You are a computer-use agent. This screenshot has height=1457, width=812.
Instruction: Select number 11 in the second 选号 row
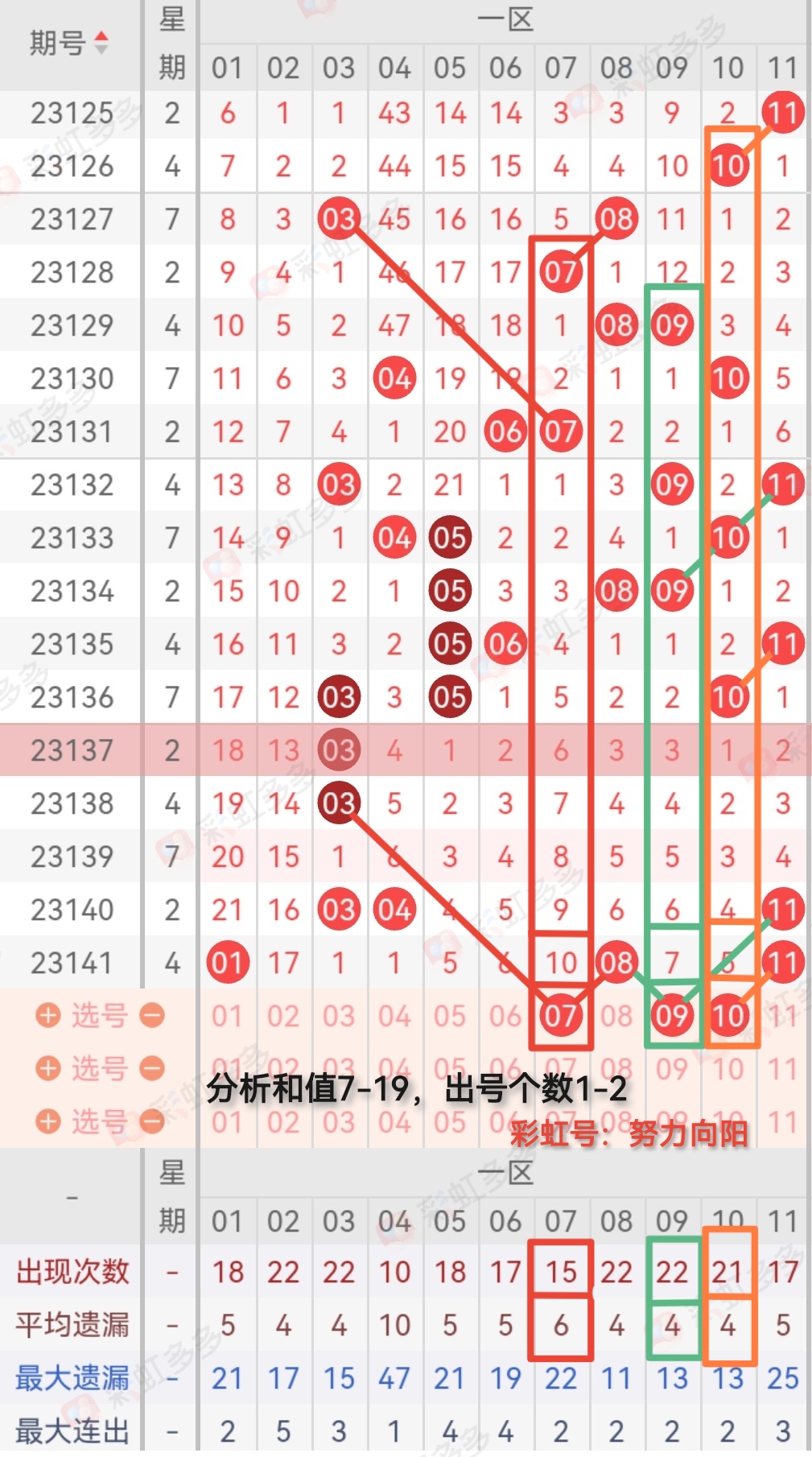pos(782,1069)
